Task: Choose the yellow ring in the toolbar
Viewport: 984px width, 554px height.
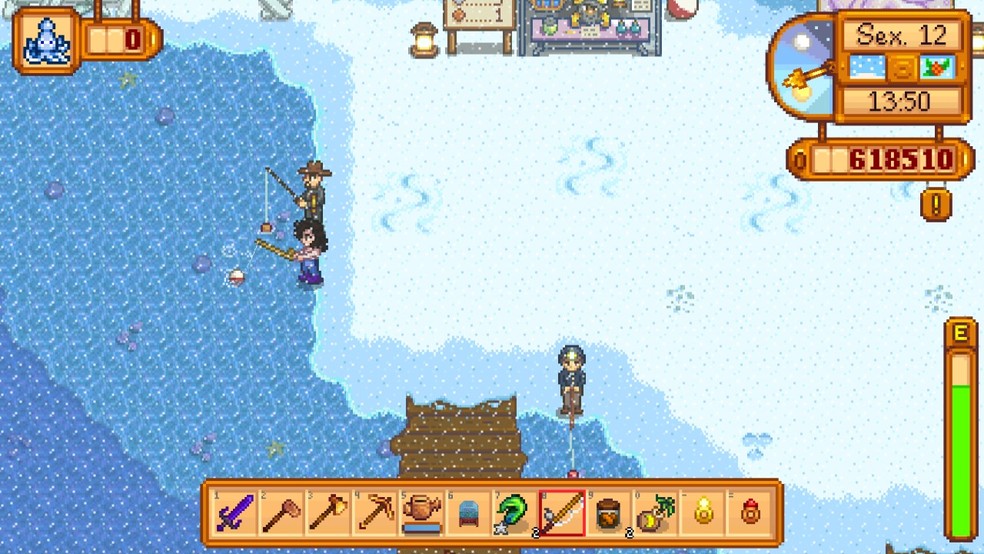Action: 704,513
